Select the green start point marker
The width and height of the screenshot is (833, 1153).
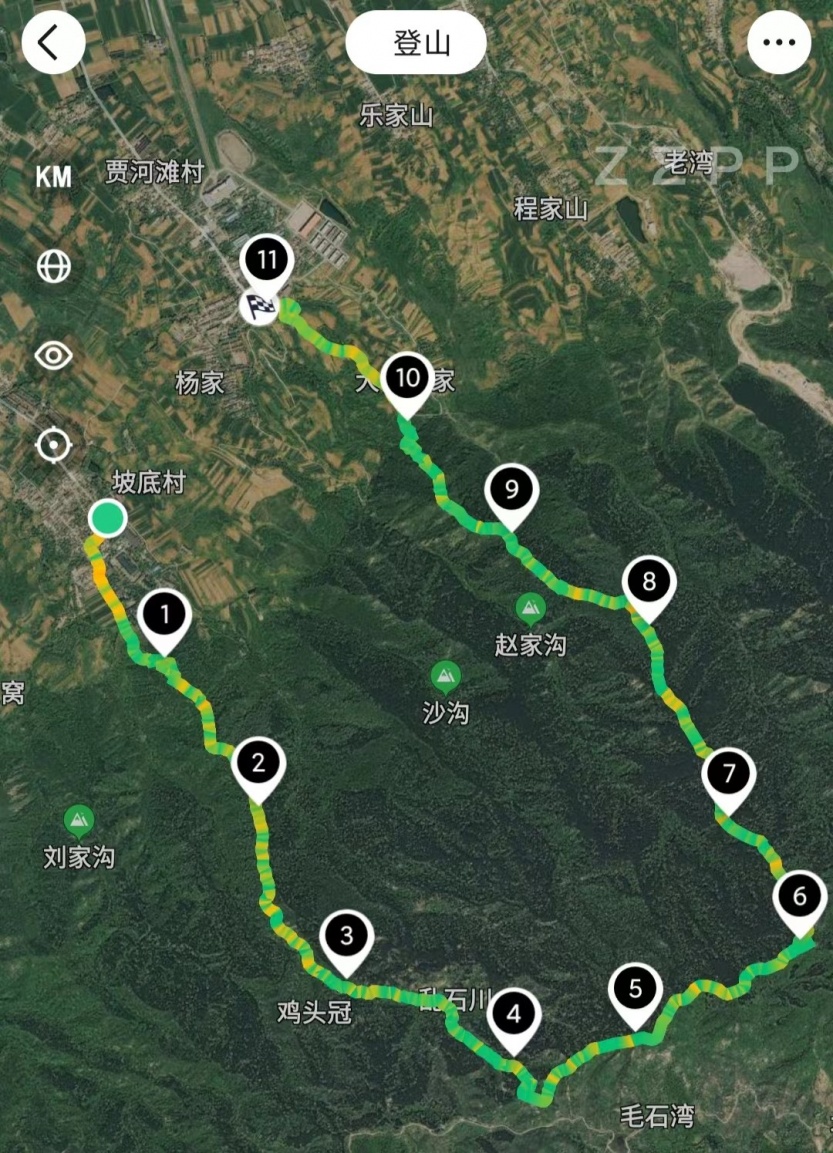(x=107, y=518)
